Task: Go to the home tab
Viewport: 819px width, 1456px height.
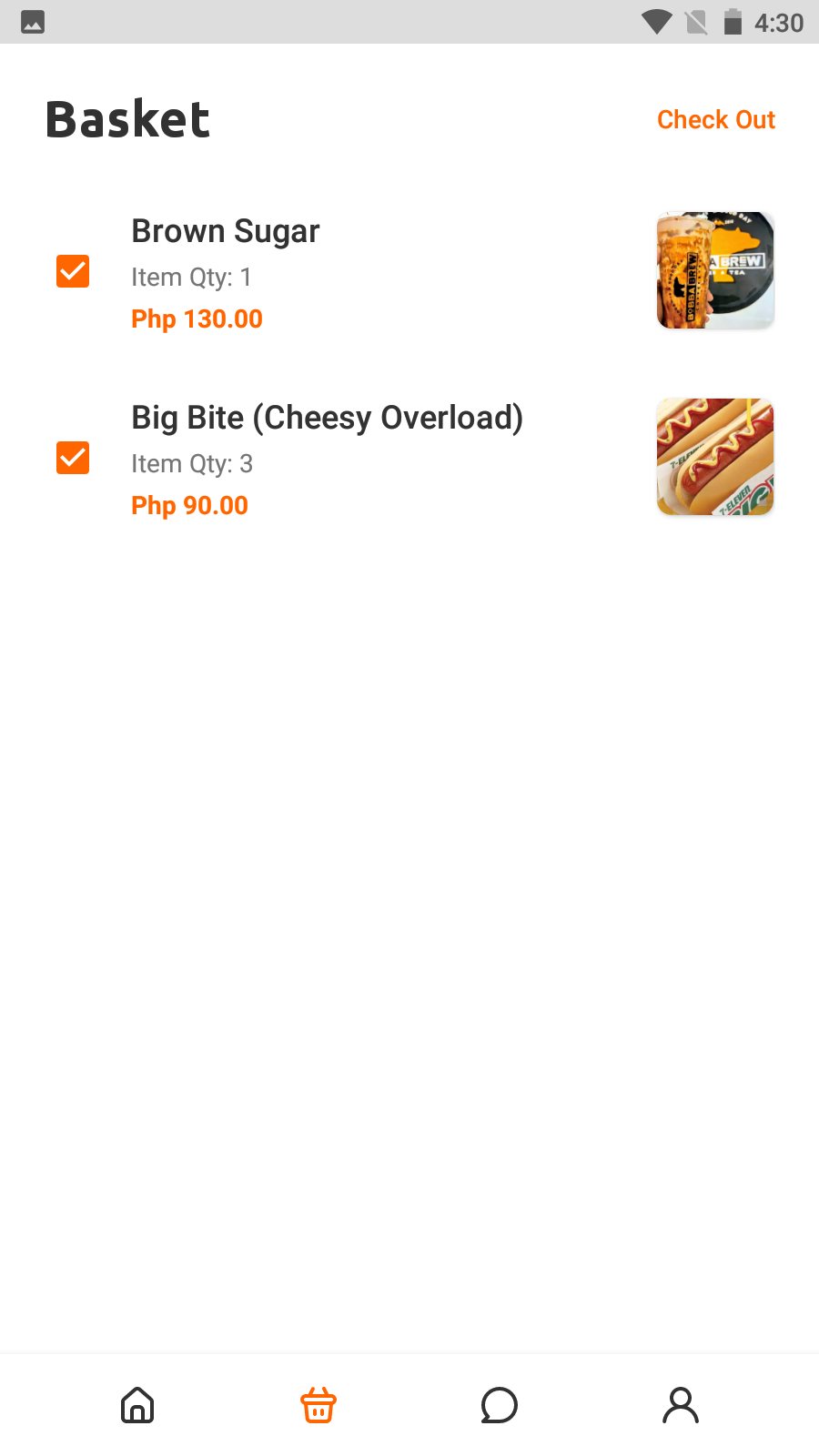Action: [x=137, y=1405]
